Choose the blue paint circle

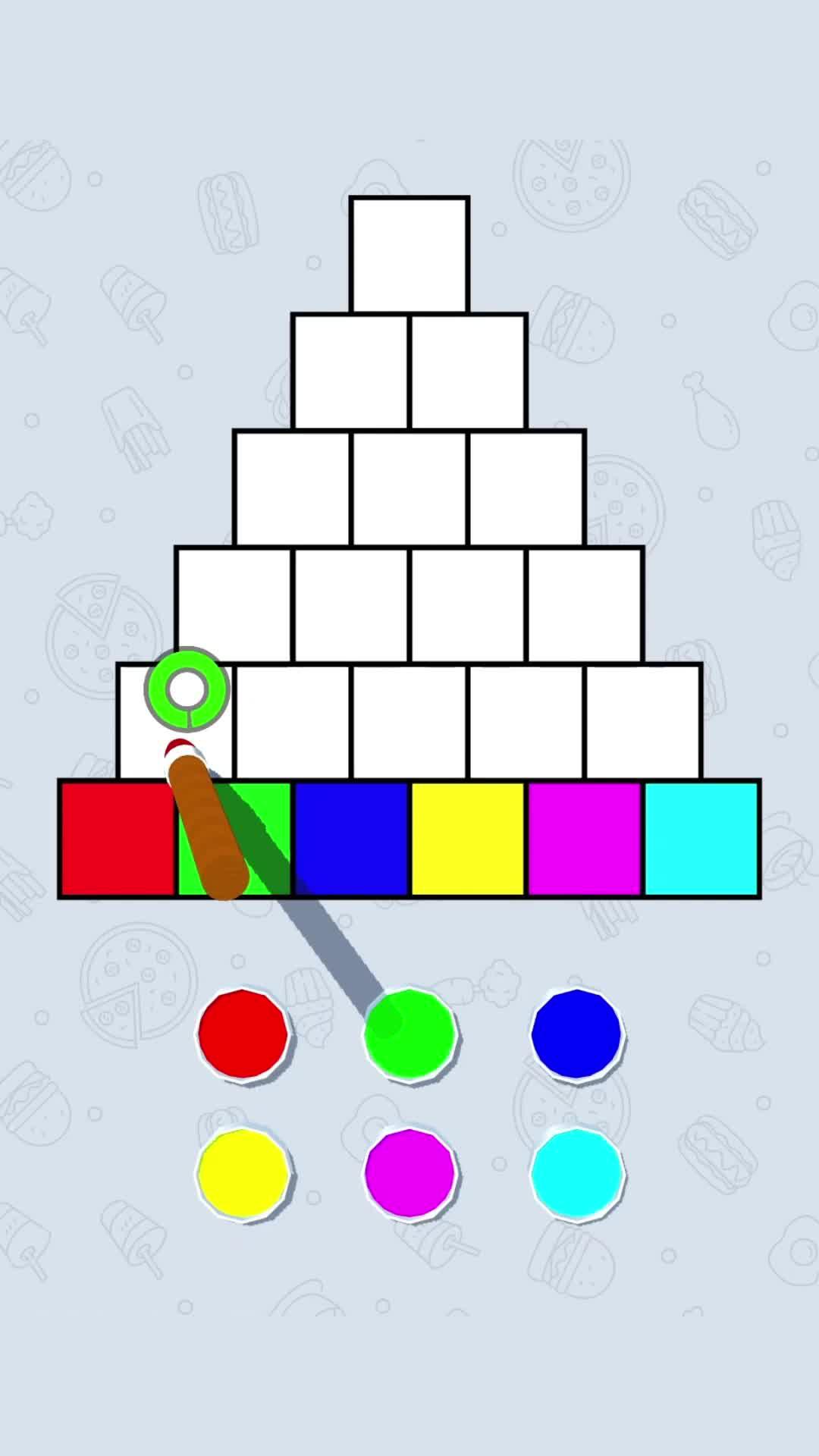[576, 1033]
